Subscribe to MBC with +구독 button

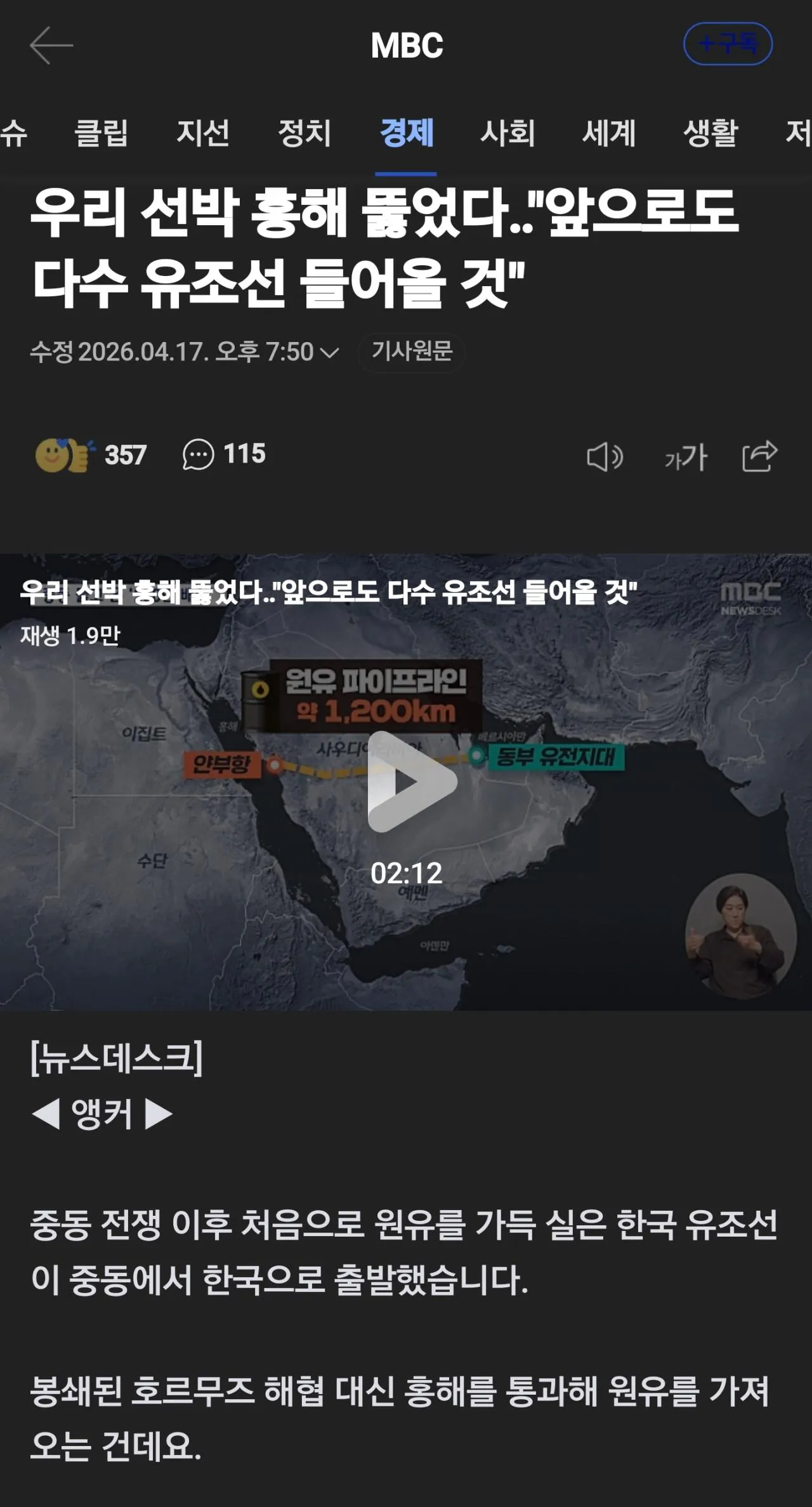[x=727, y=44]
